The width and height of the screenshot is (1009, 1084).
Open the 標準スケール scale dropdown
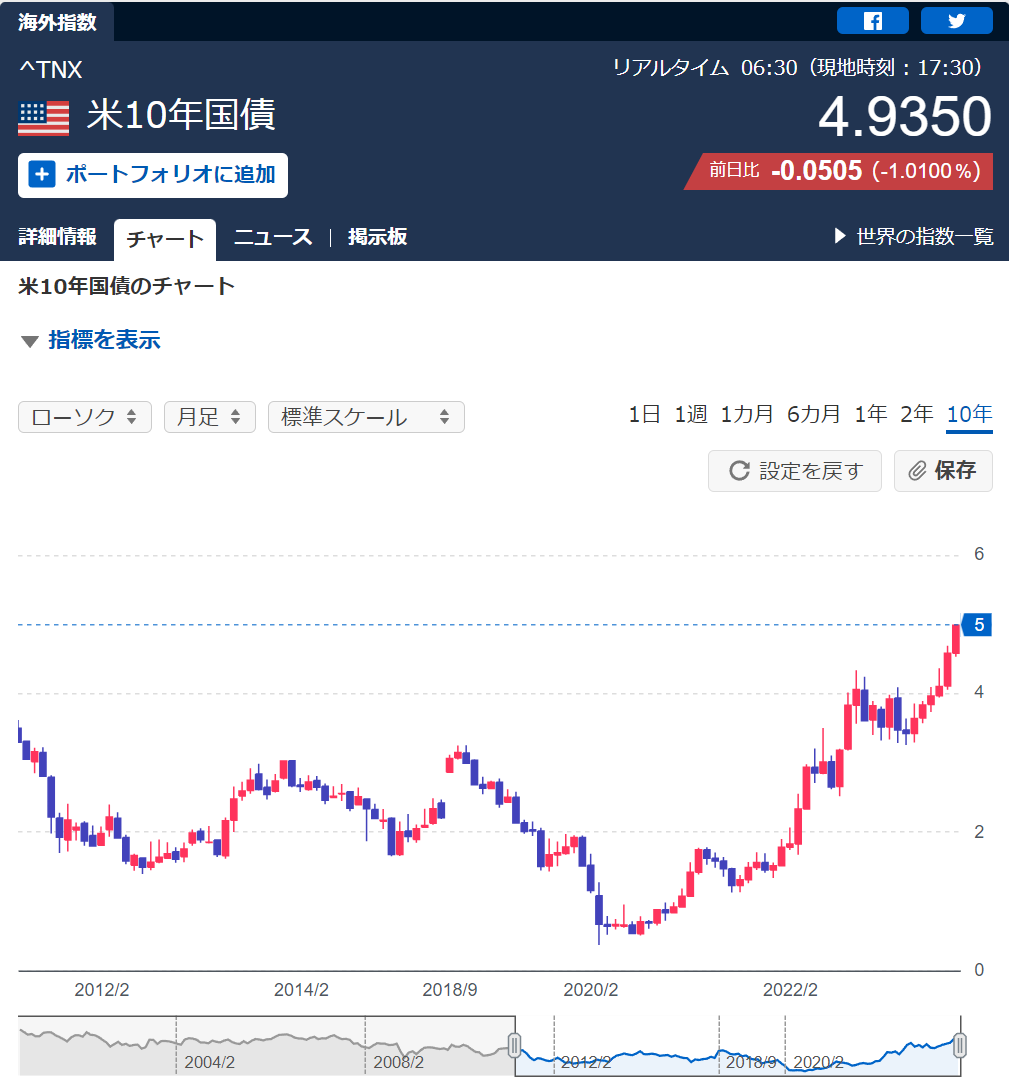point(366,417)
